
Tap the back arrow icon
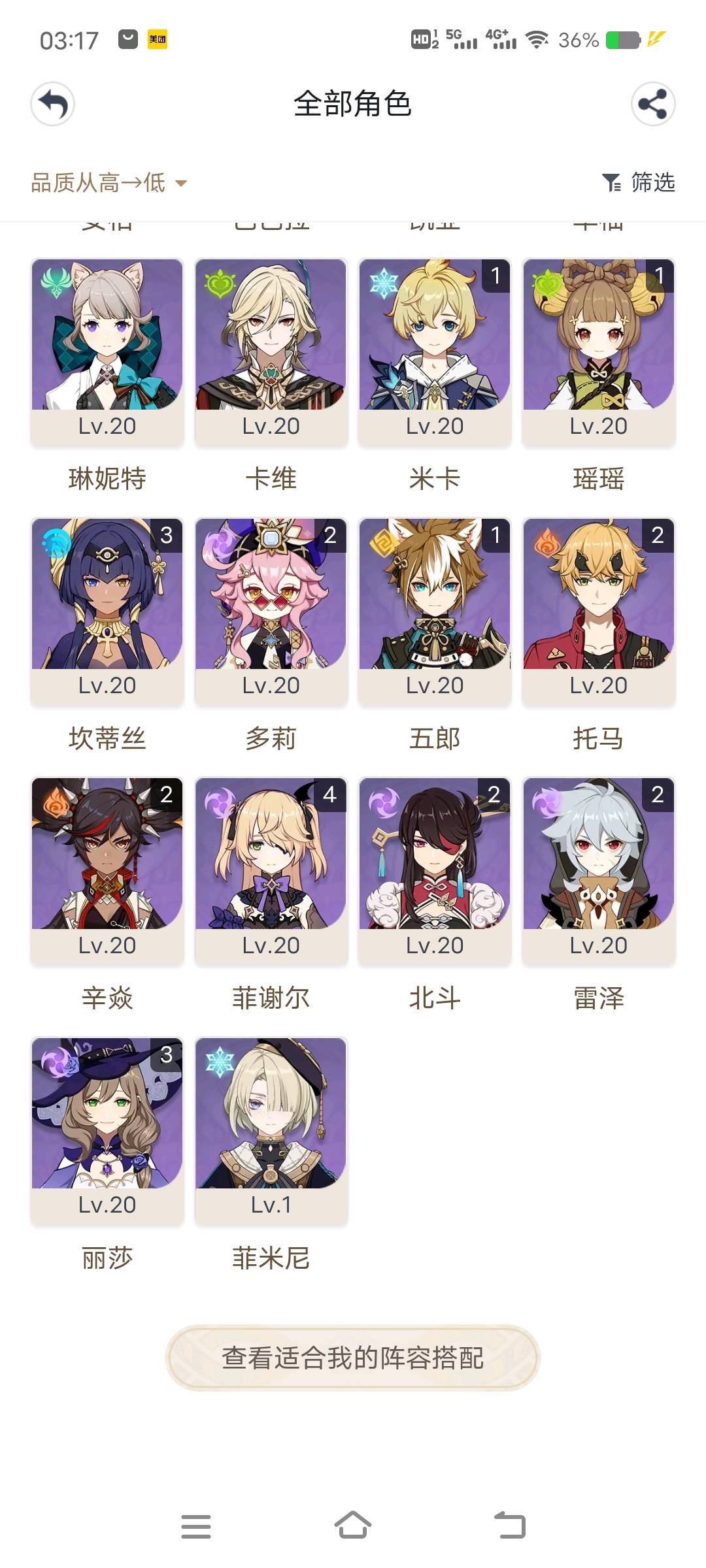(x=52, y=104)
